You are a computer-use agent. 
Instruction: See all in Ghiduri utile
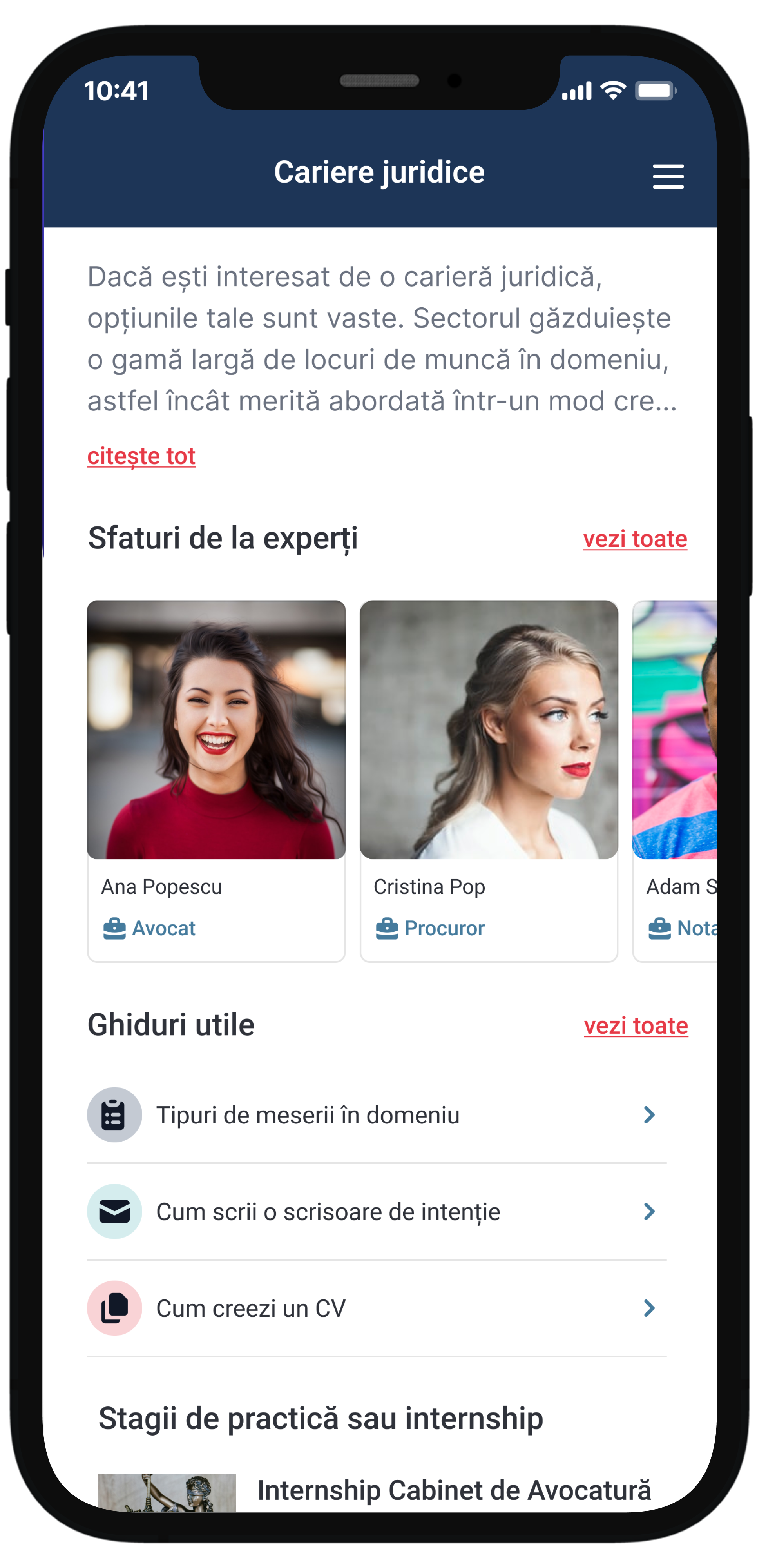[x=635, y=1025]
